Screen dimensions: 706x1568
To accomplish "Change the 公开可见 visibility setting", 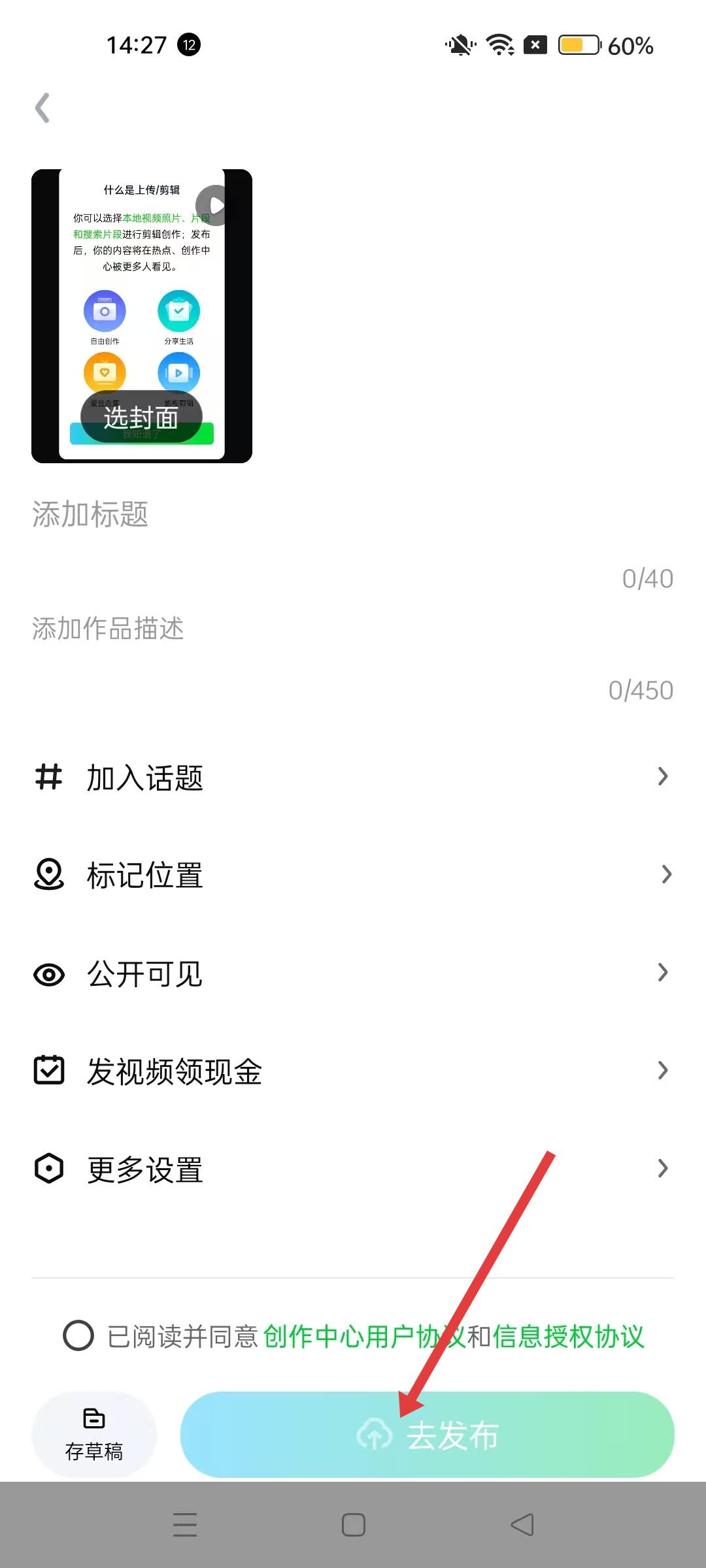I will (353, 973).
